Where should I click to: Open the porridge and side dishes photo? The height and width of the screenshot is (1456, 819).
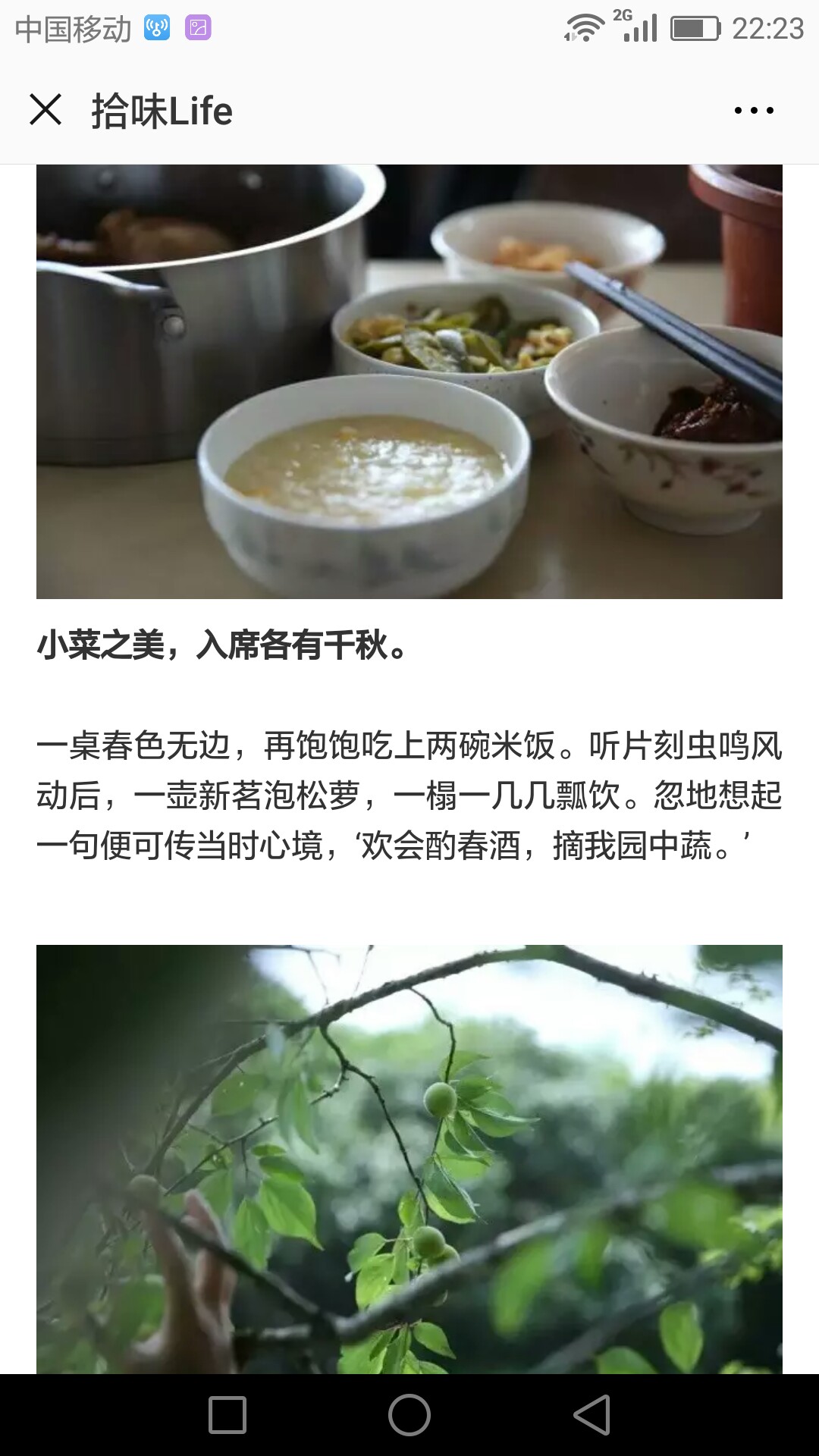[409, 381]
